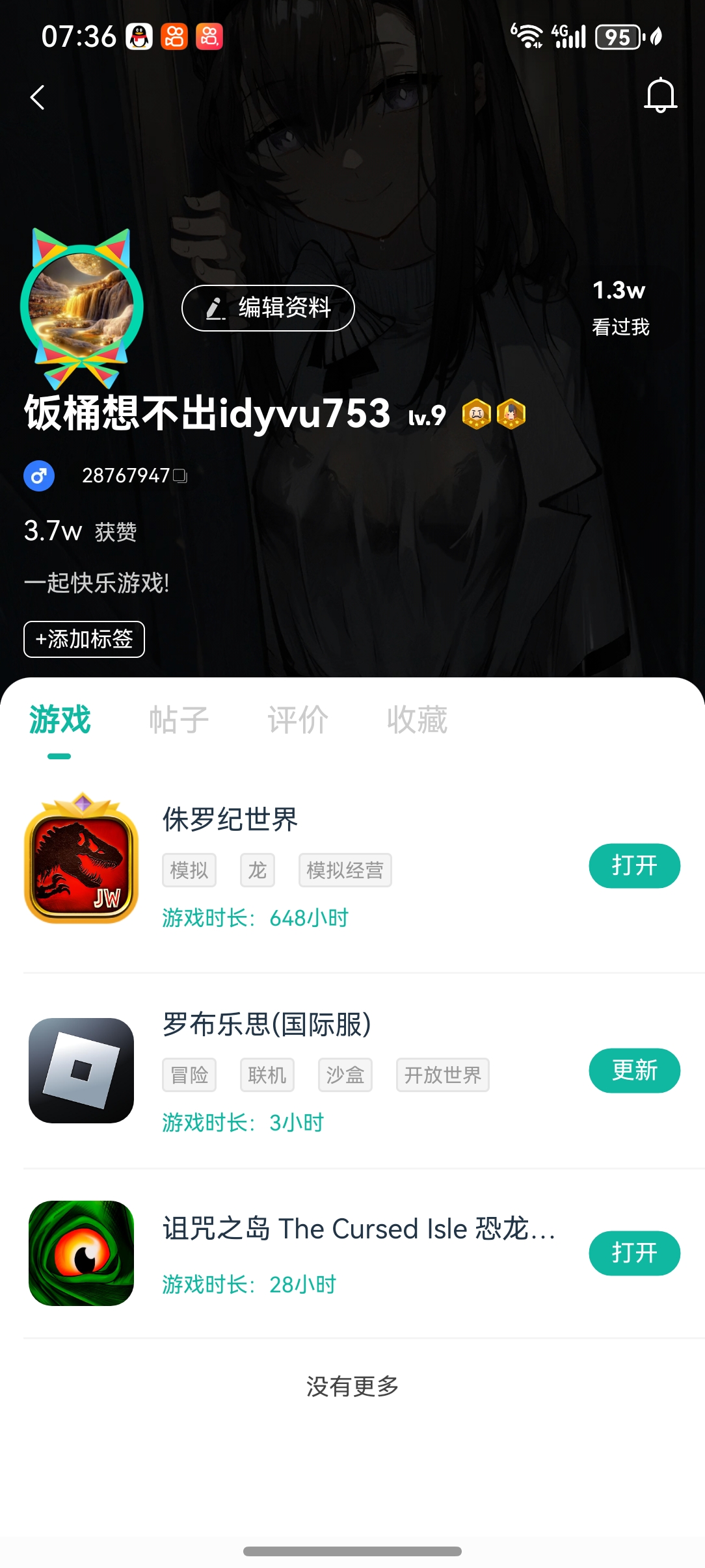Copy the user ID 28767947

180,476
